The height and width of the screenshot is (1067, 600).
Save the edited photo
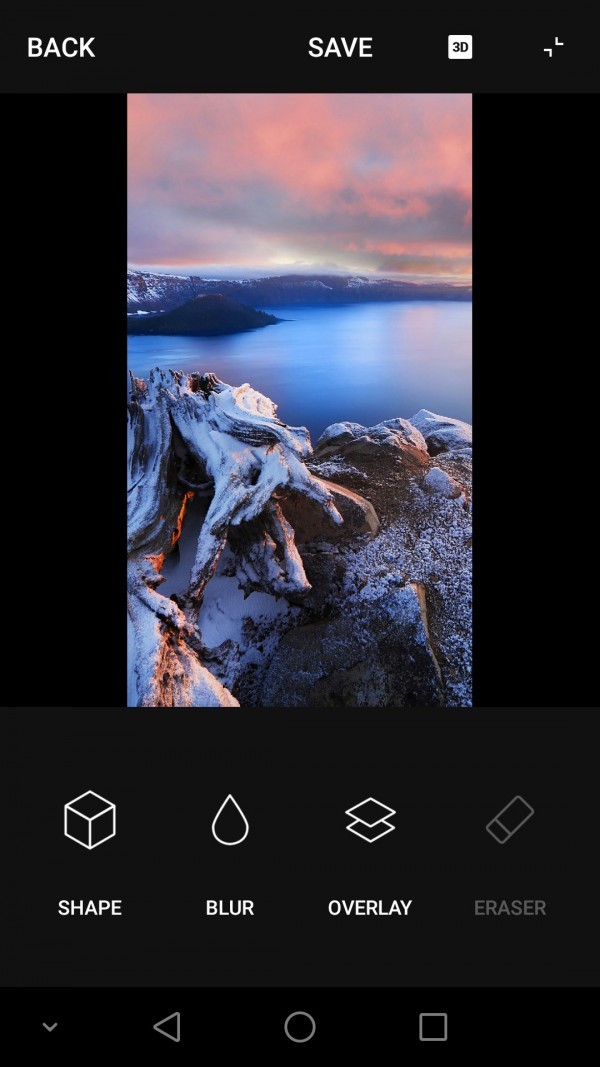coord(340,47)
